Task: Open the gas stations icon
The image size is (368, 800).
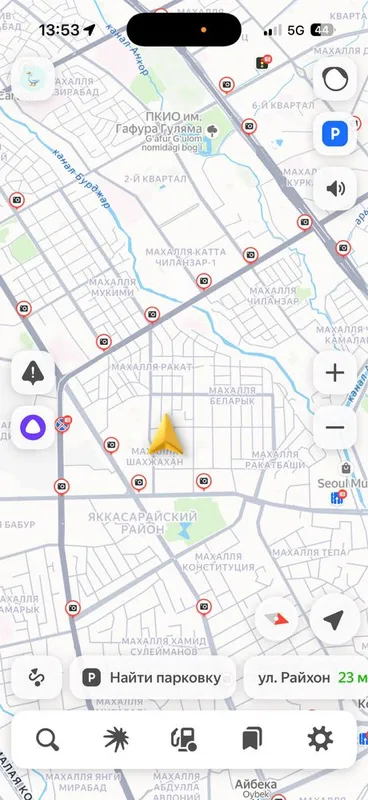Action: pyautogui.click(x=184, y=739)
